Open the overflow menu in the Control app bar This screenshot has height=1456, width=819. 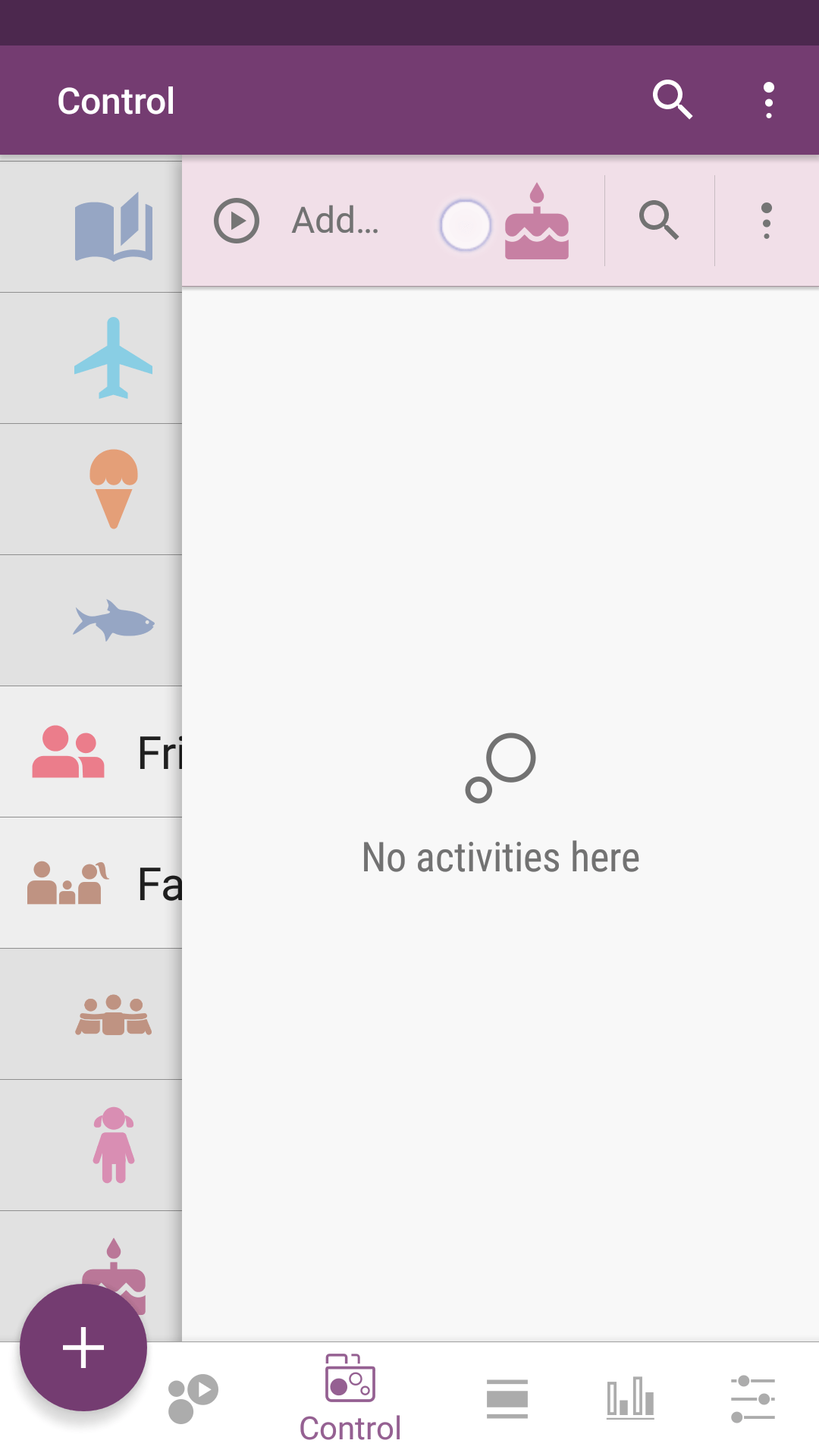pyautogui.click(x=768, y=100)
